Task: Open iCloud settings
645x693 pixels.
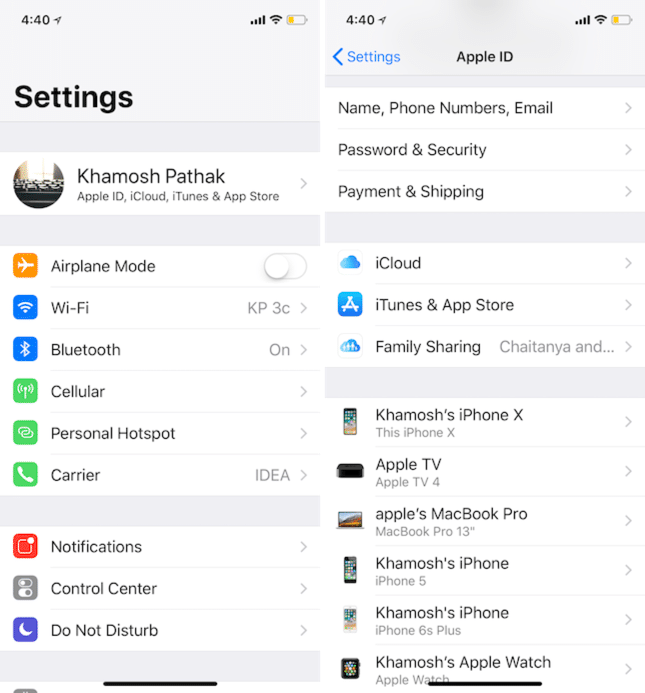Action: [484, 263]
